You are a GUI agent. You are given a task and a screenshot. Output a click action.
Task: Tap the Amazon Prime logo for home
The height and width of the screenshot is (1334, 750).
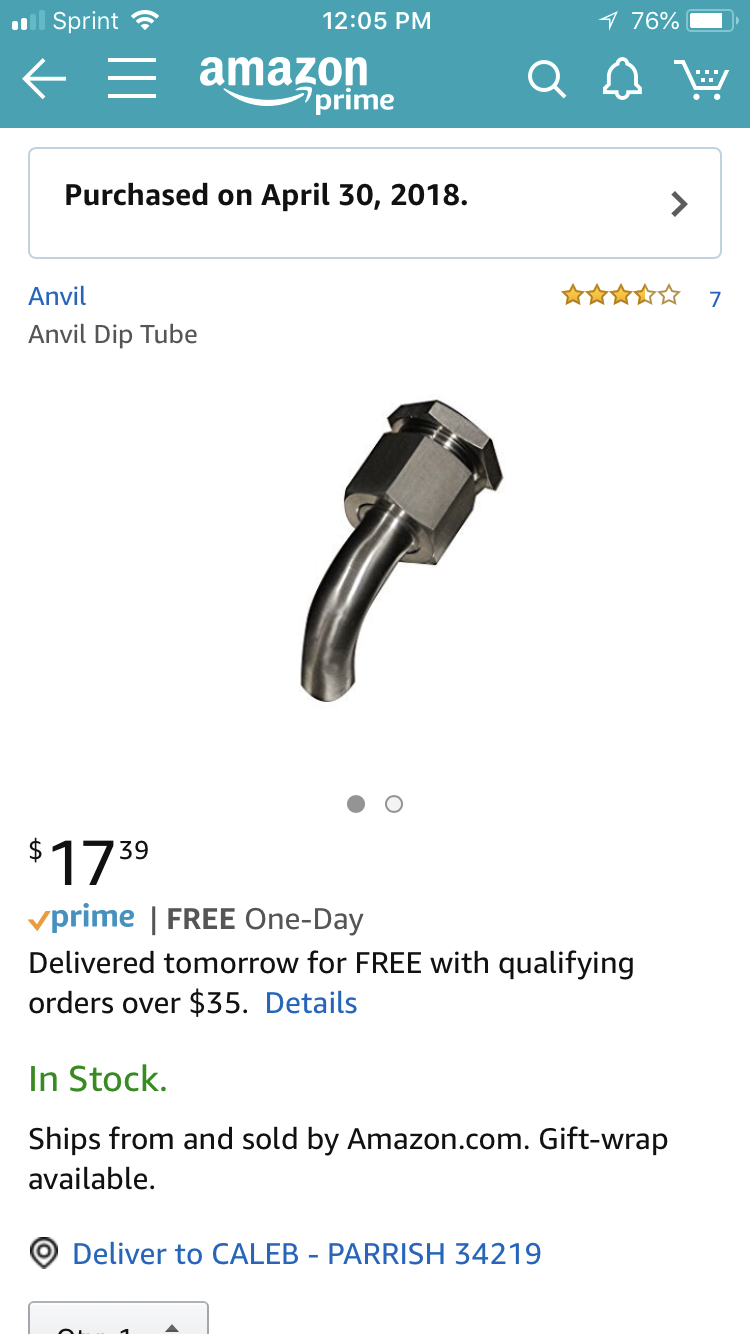(296, 83)
